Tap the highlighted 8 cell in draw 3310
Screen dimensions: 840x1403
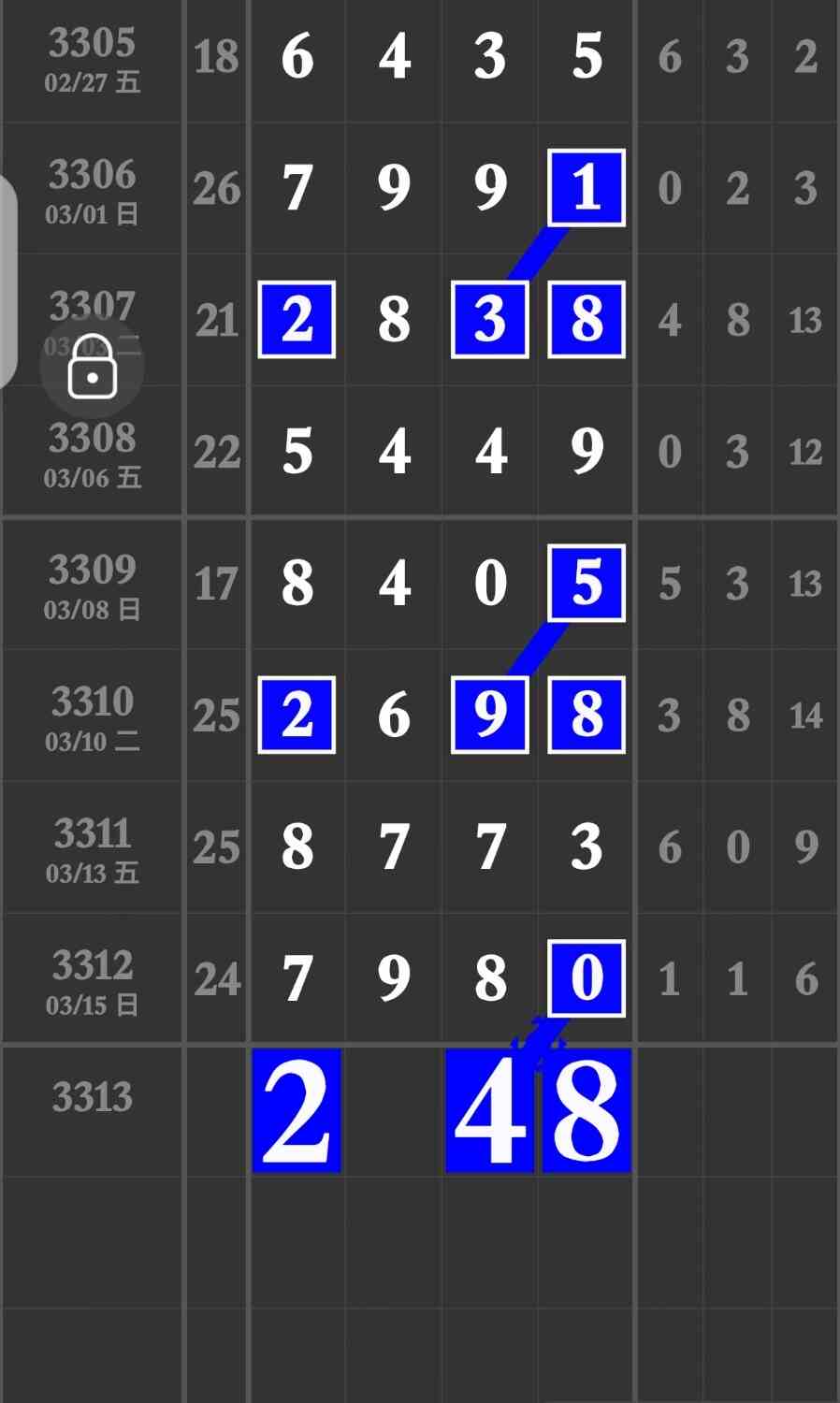[x=584, y=716]
